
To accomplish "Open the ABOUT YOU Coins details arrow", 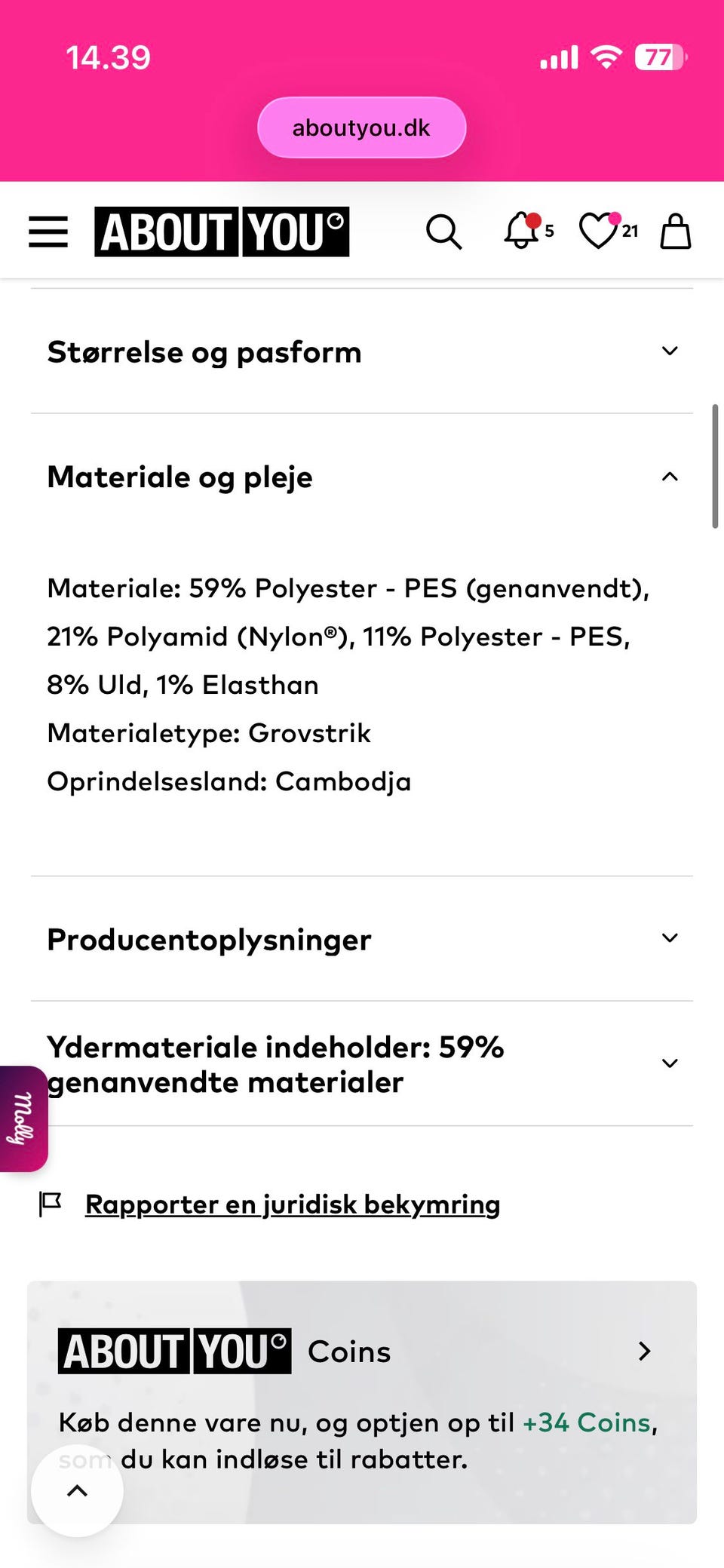I will 645,1352.
